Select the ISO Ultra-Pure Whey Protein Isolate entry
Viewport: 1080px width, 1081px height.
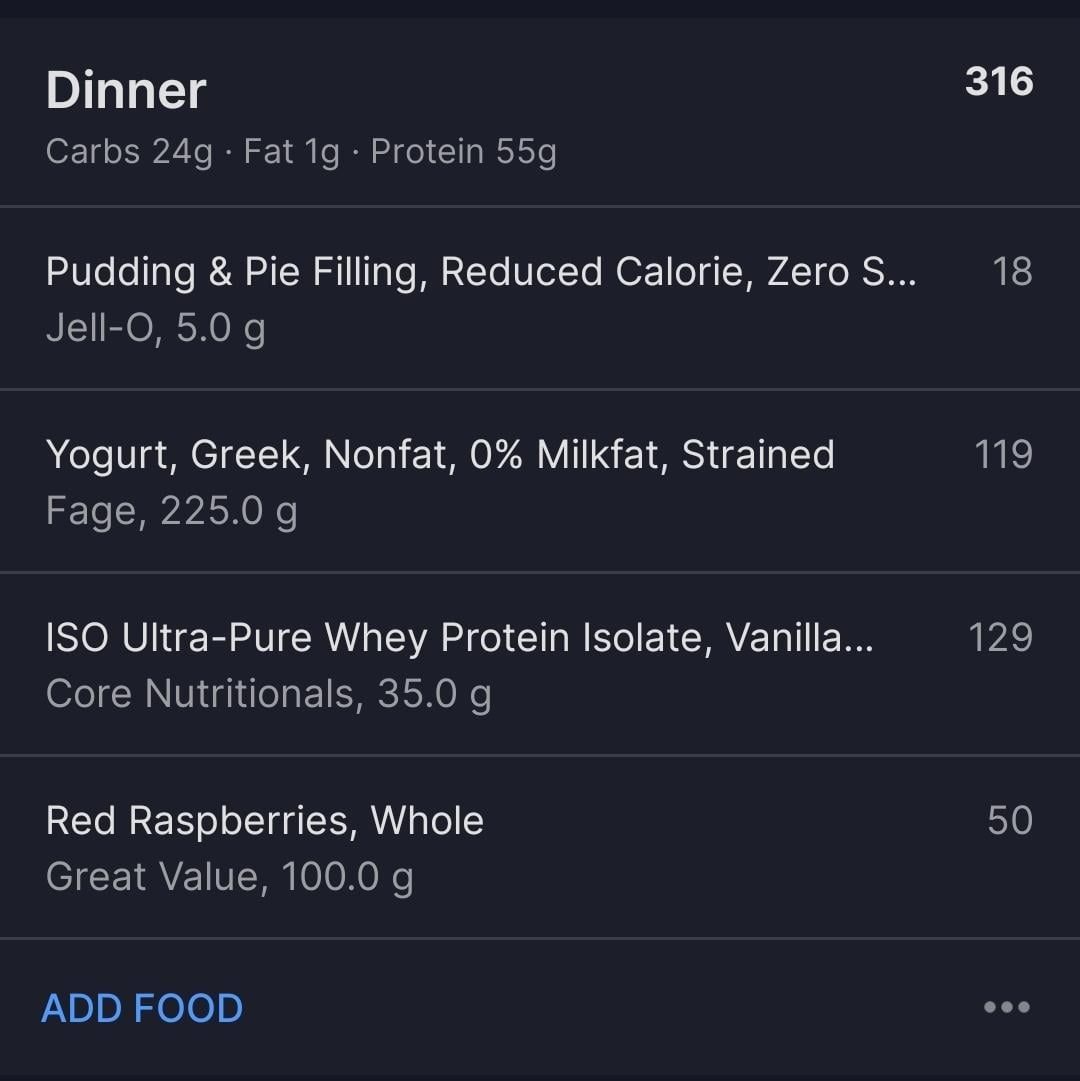tap(460, 664)
